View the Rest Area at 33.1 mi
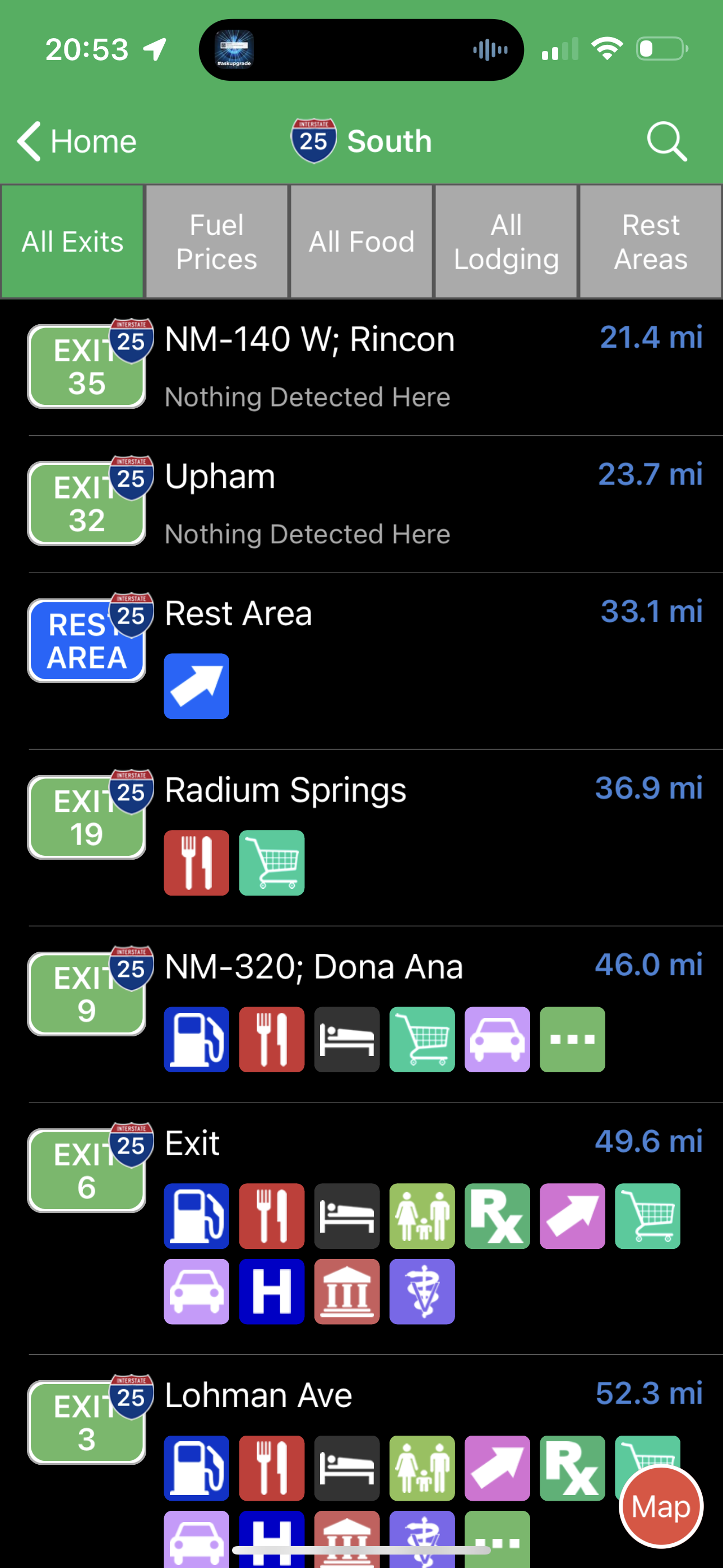 tap(361, 661)
